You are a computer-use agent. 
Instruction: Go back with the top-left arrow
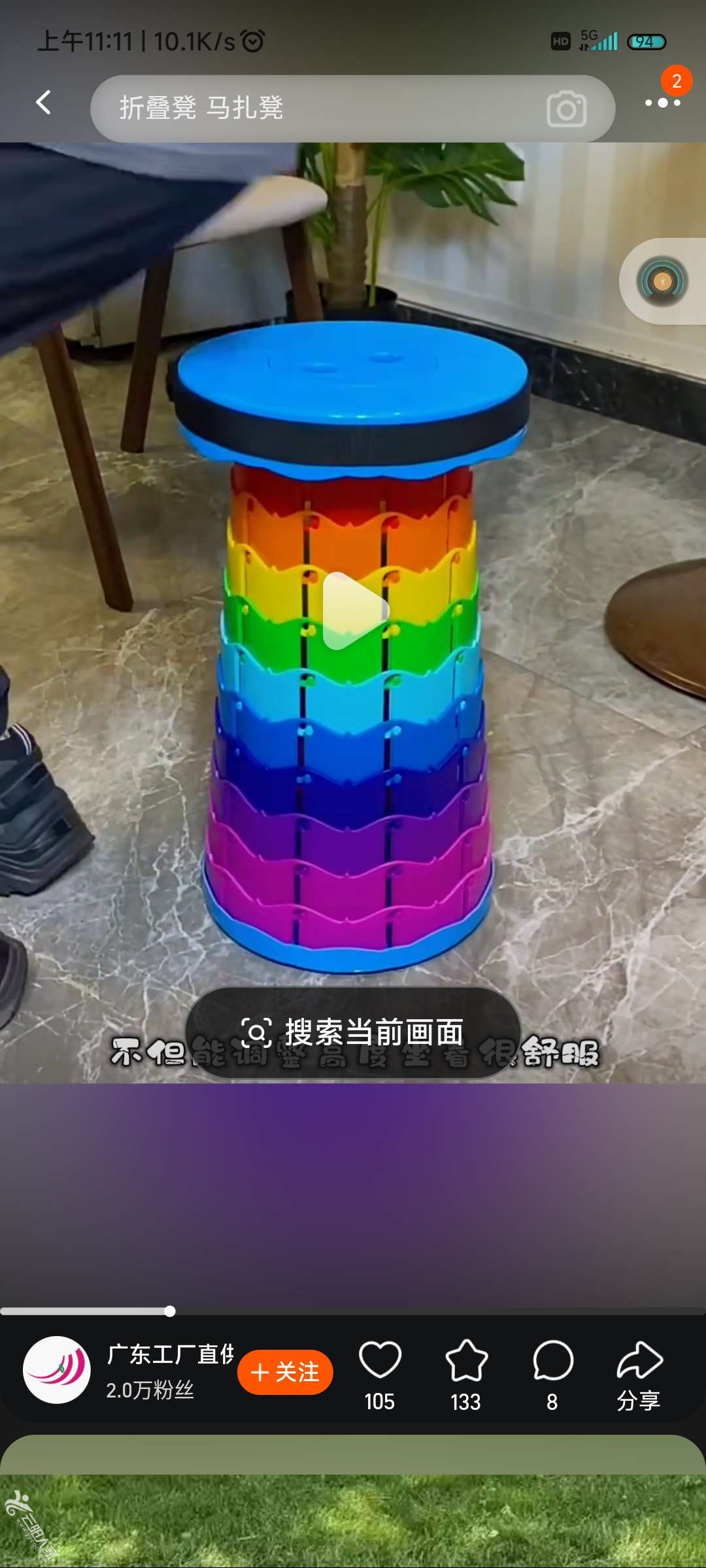[43, 103]
